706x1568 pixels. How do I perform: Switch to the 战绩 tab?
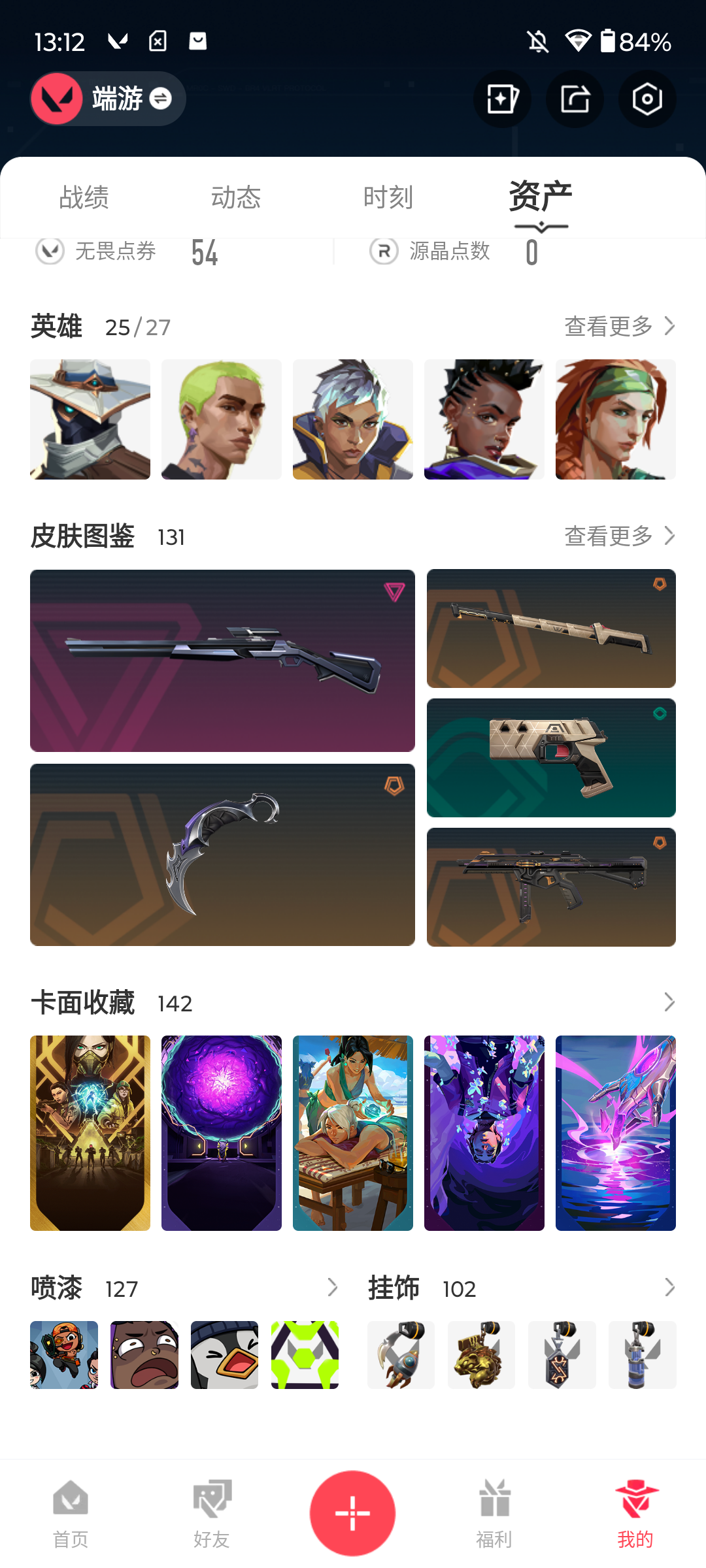click(x=84, y=197)
